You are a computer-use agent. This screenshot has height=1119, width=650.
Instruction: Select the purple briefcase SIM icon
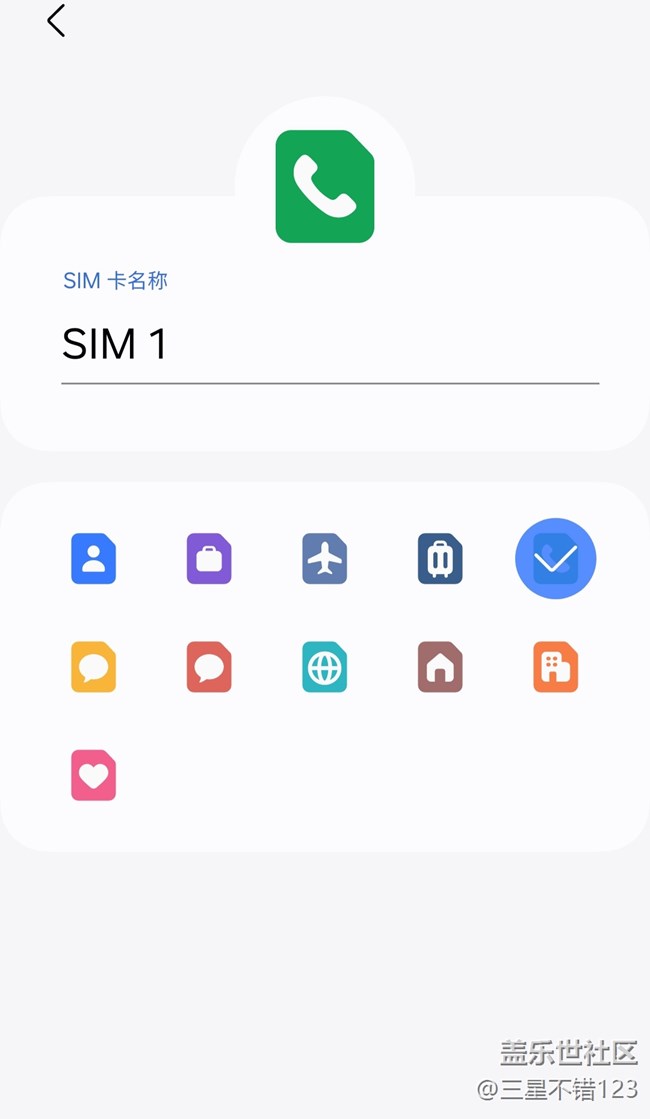click(209, 558)
